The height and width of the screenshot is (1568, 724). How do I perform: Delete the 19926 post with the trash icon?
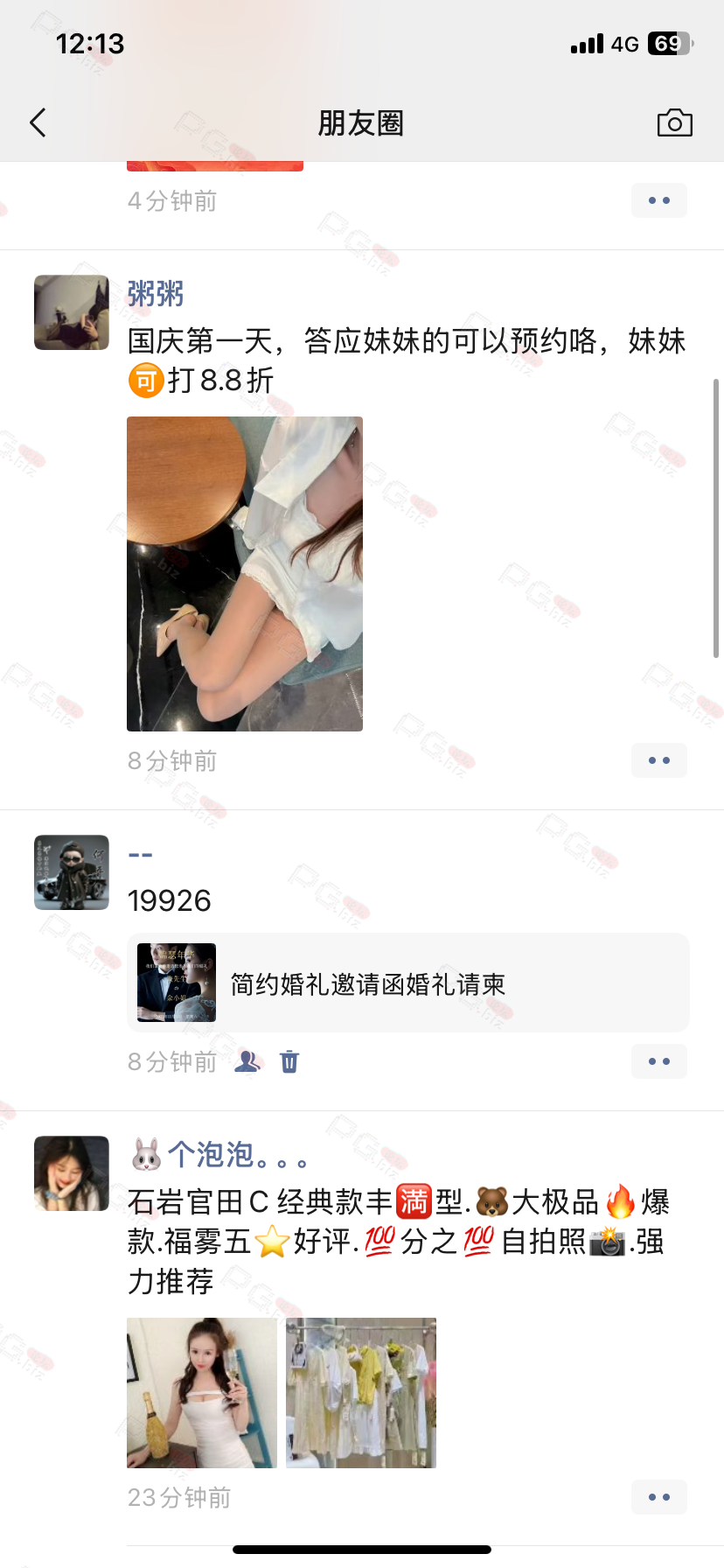[289, 1061]
